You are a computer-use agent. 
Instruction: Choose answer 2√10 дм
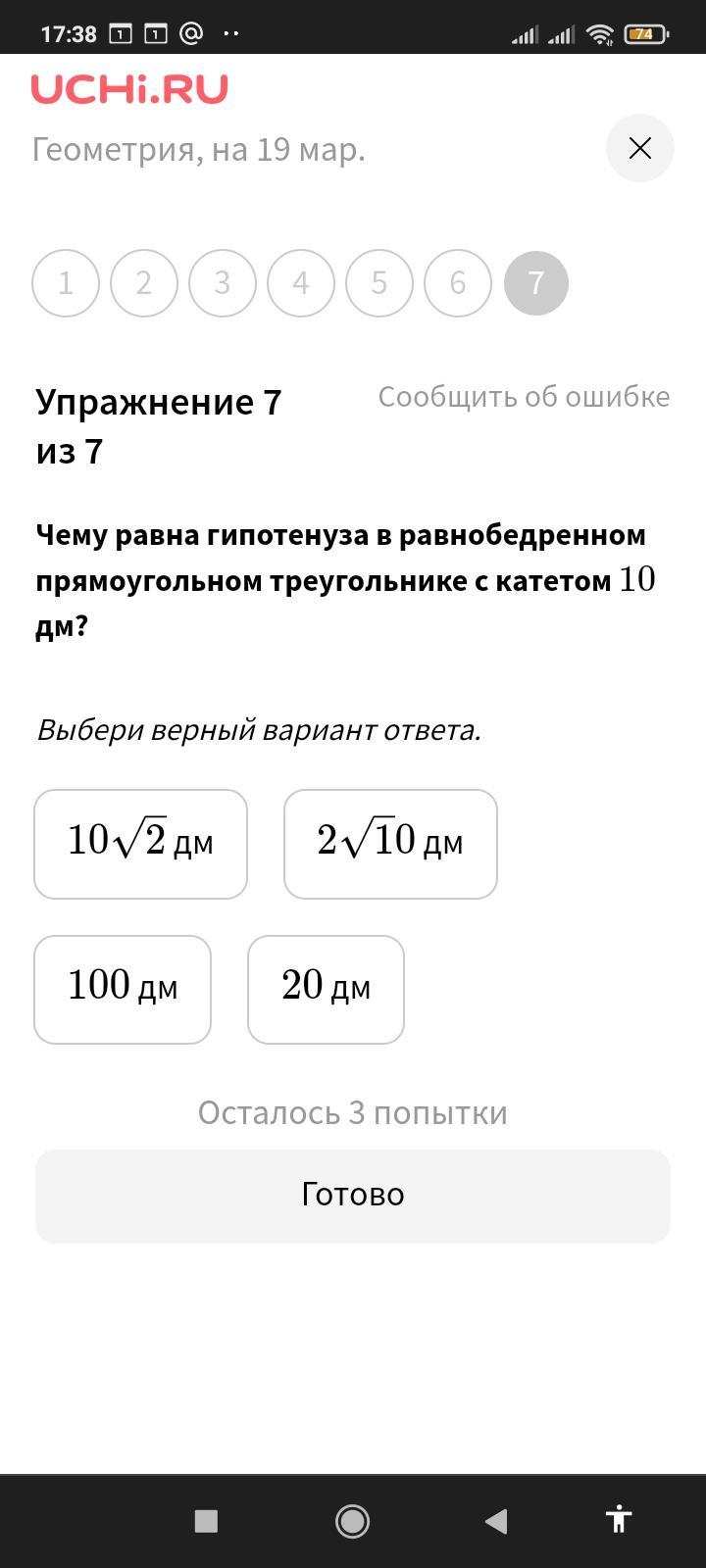coord(390,844)
